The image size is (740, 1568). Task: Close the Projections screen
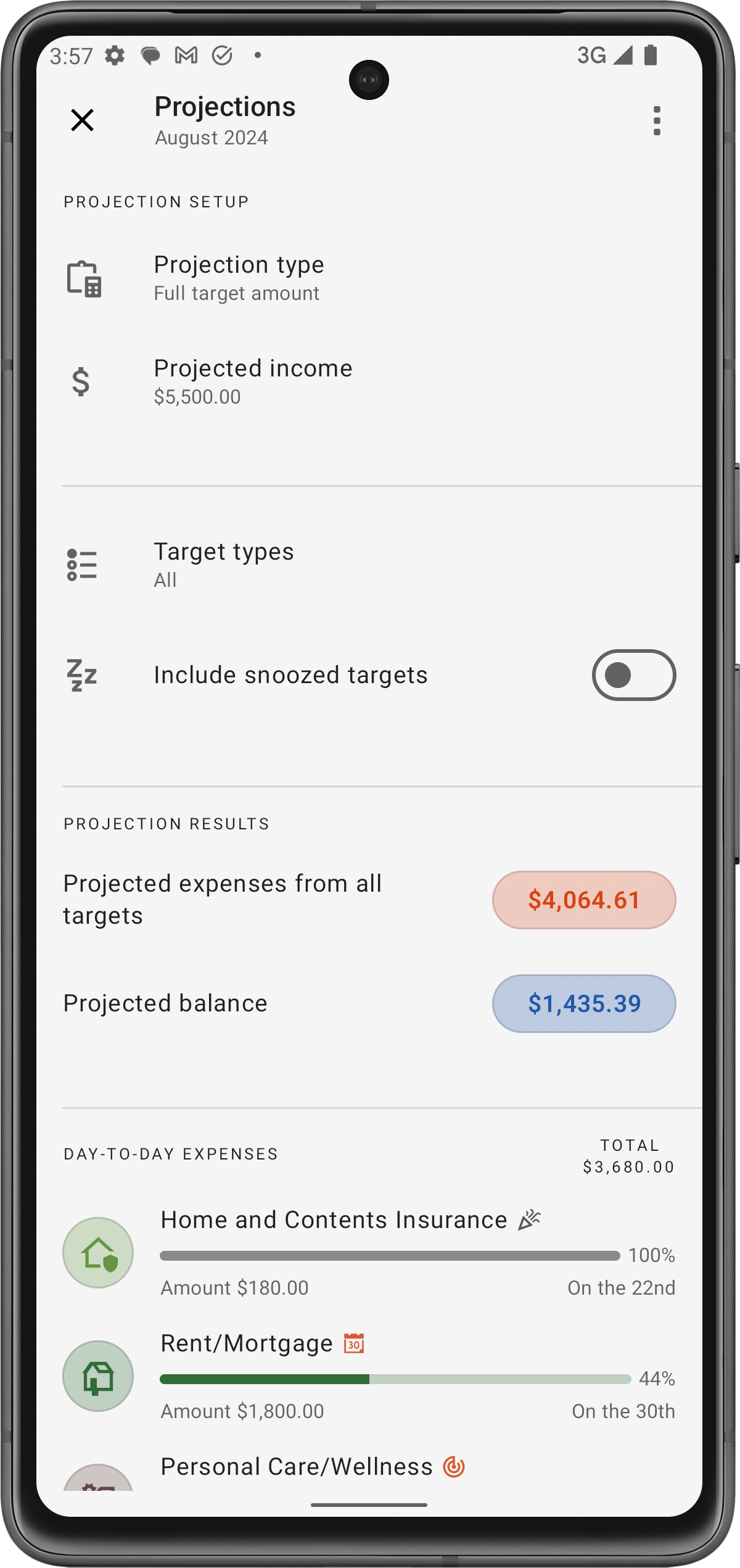click(82, 120)
